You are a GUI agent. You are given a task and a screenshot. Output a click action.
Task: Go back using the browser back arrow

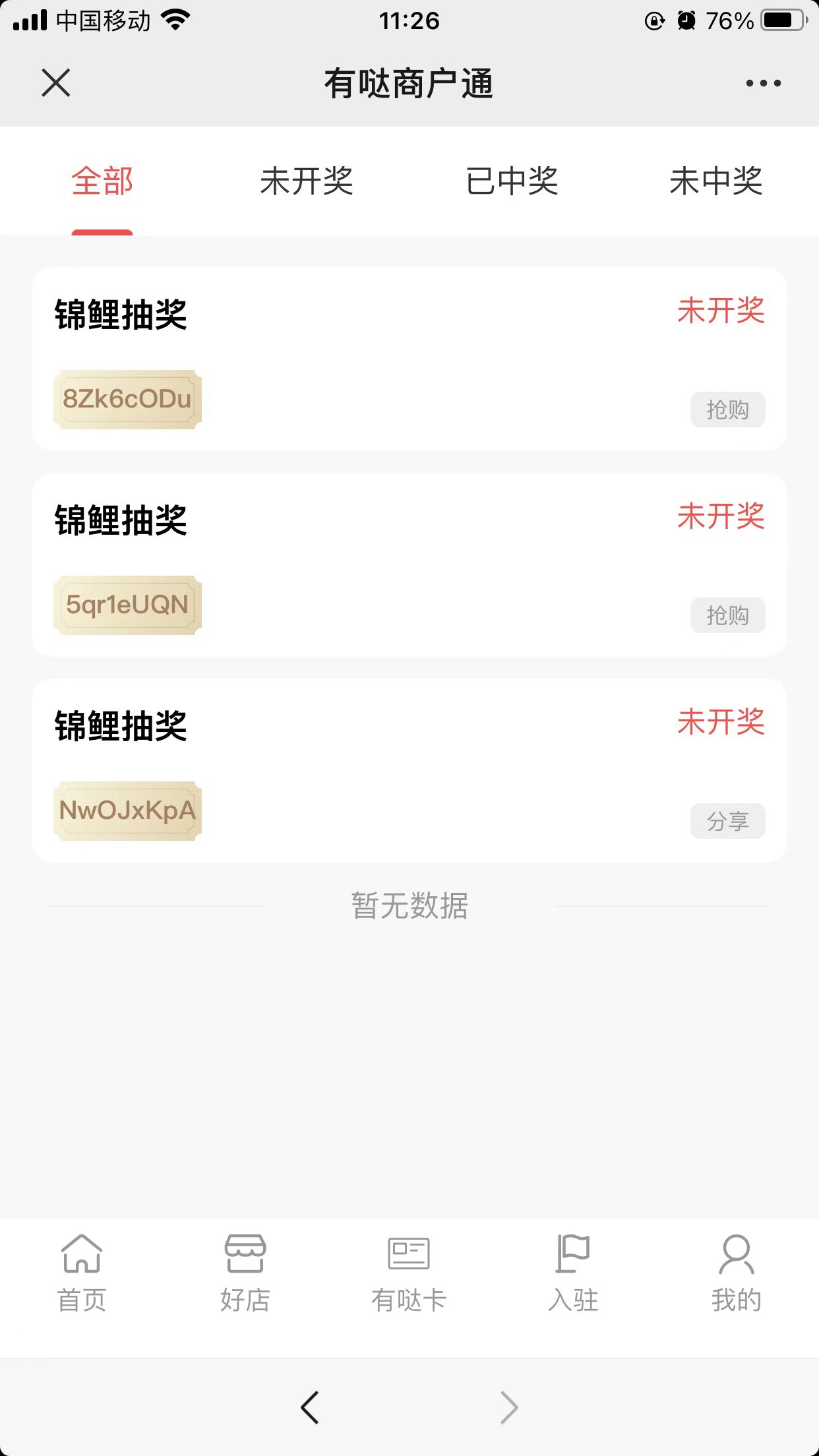[310, 1407]
